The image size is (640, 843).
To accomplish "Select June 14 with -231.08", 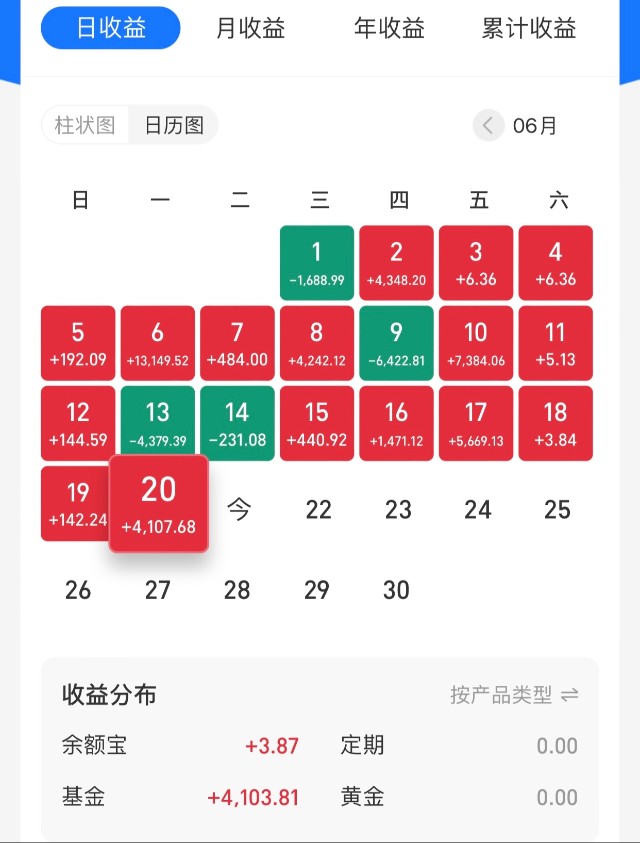I will coord(237,422).
